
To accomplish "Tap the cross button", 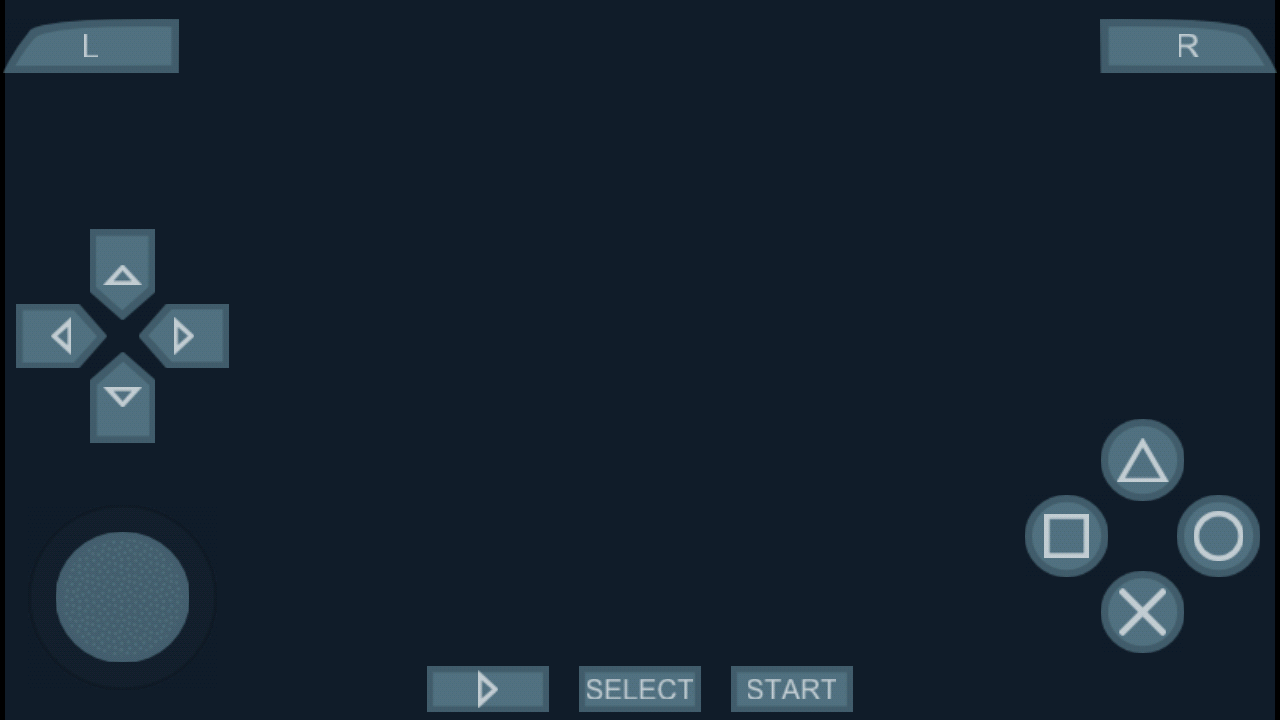I will coord(1142,612).
